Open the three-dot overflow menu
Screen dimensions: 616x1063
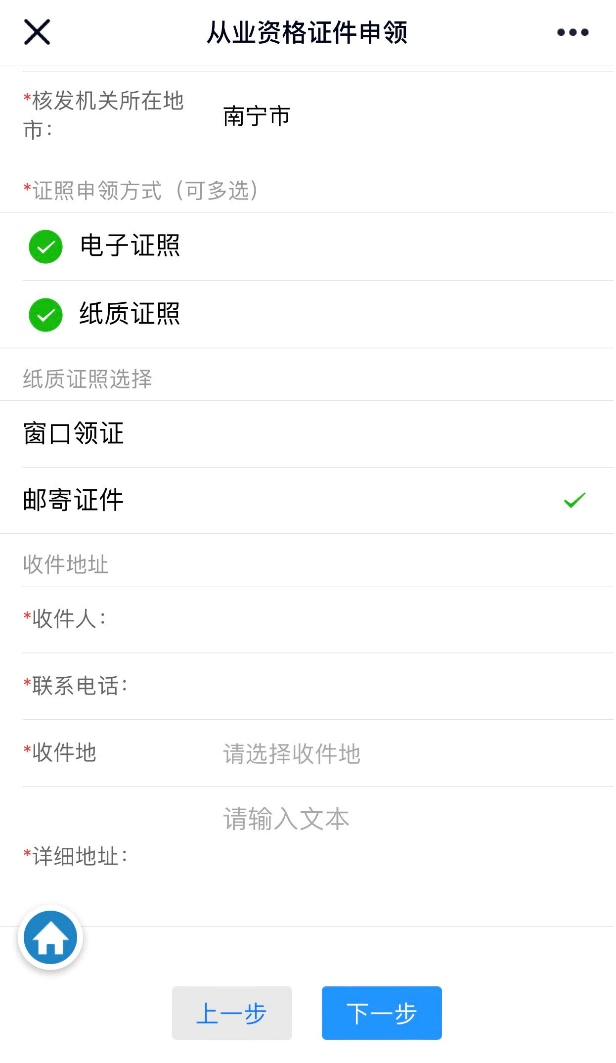[x=572, y=33]
